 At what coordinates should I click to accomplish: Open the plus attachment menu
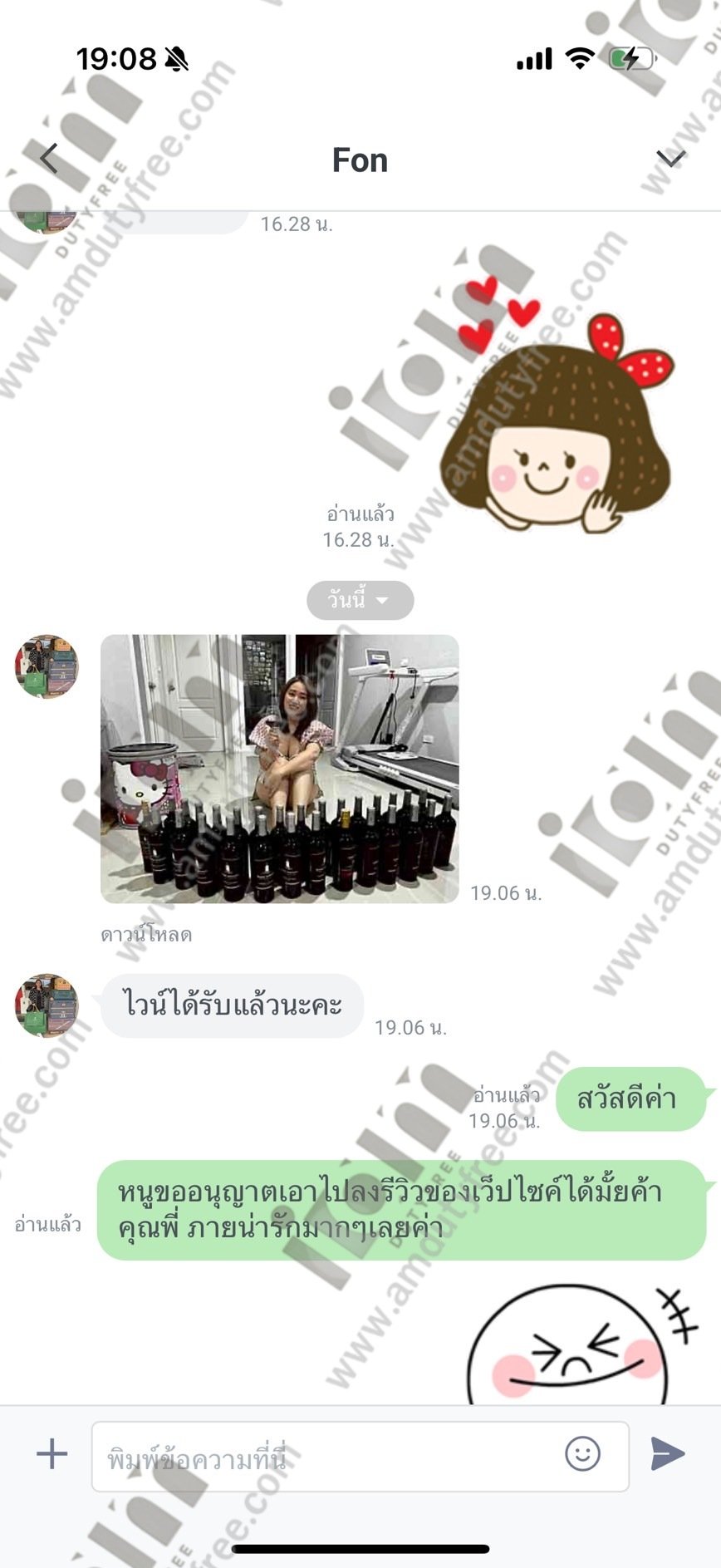click(51, 1453)
